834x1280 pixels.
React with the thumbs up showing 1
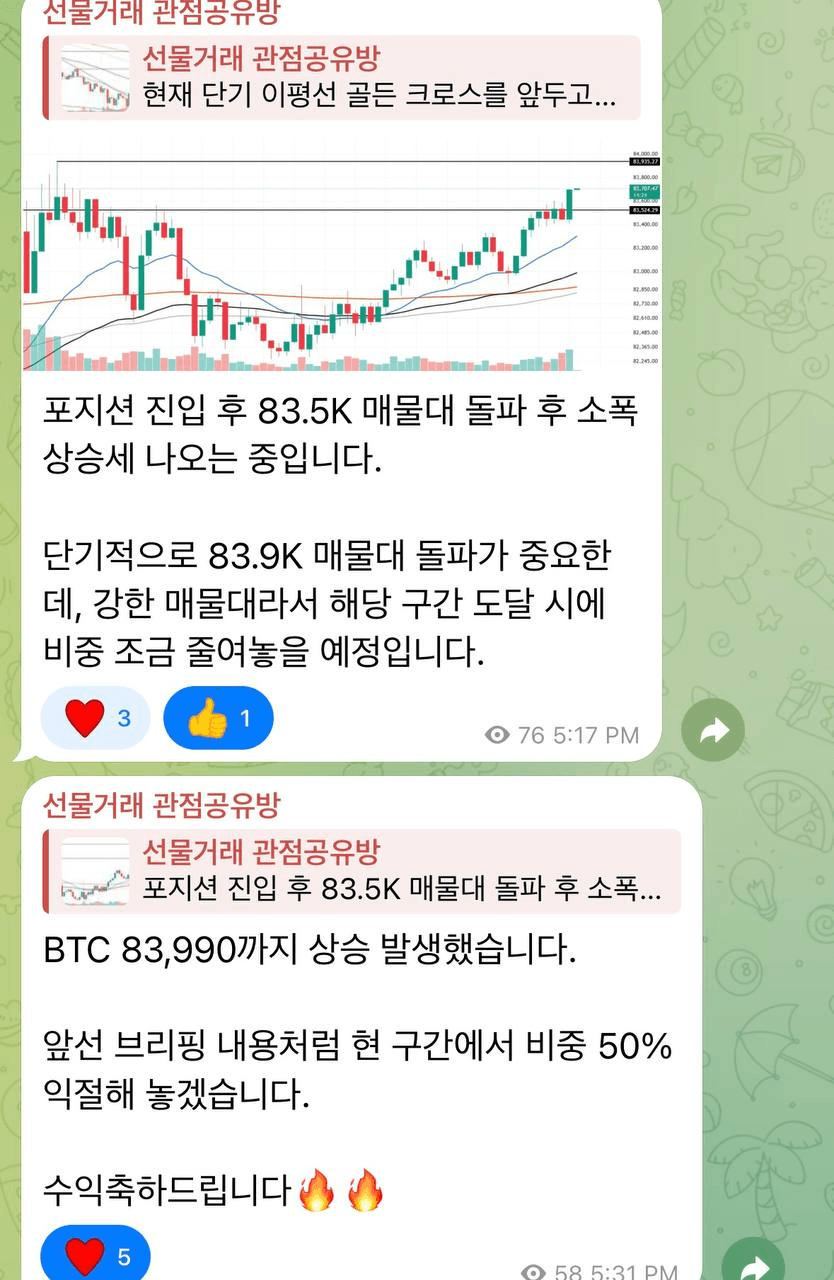coord(217,718)
